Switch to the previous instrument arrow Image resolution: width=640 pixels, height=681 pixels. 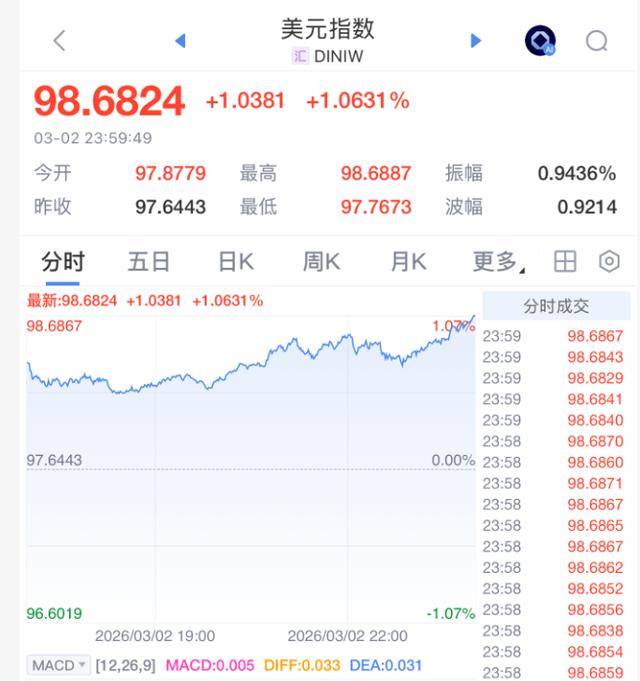181,40
